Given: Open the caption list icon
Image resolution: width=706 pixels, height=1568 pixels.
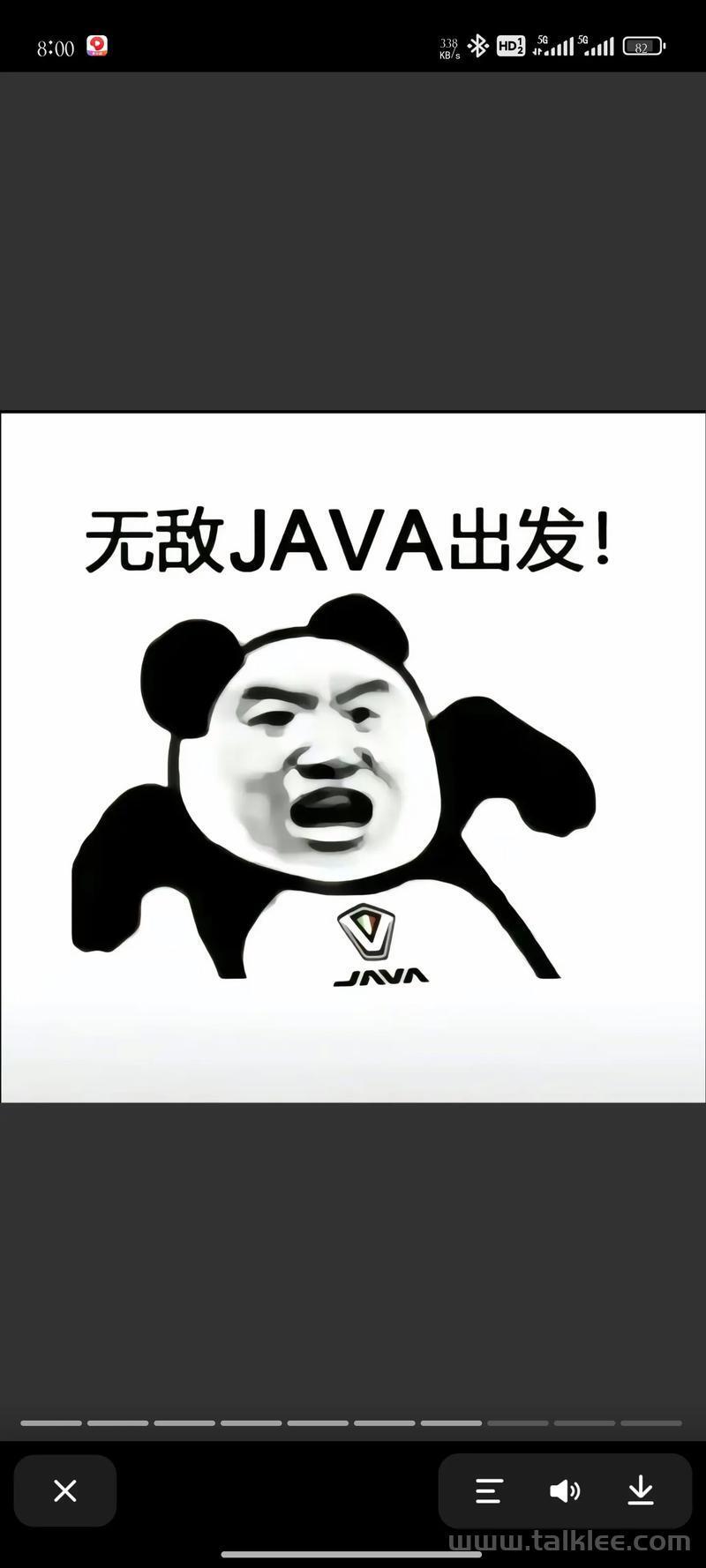Looking at the screenshot, I should coord(489,1490).
